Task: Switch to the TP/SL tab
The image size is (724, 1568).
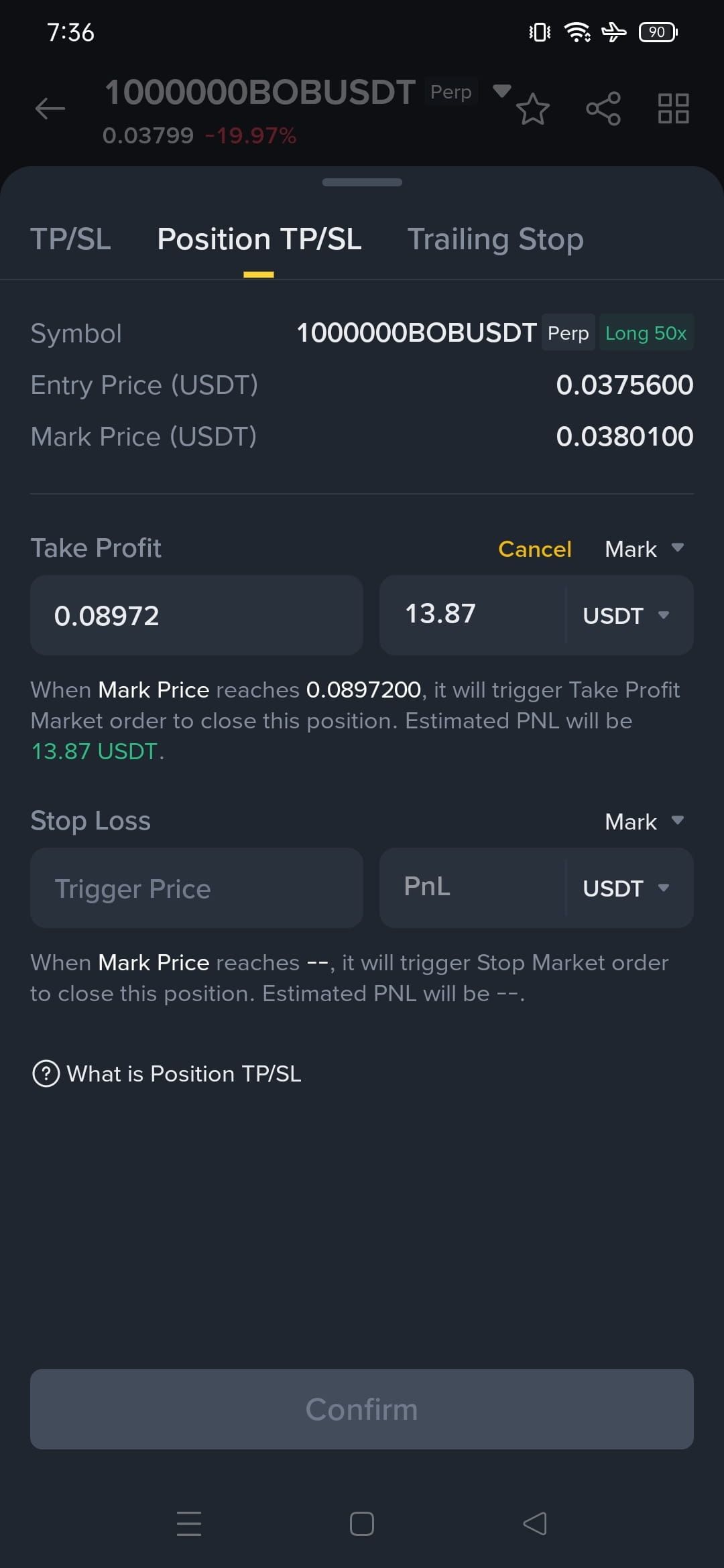Action: pyautogui.click(x=70, y=239)
